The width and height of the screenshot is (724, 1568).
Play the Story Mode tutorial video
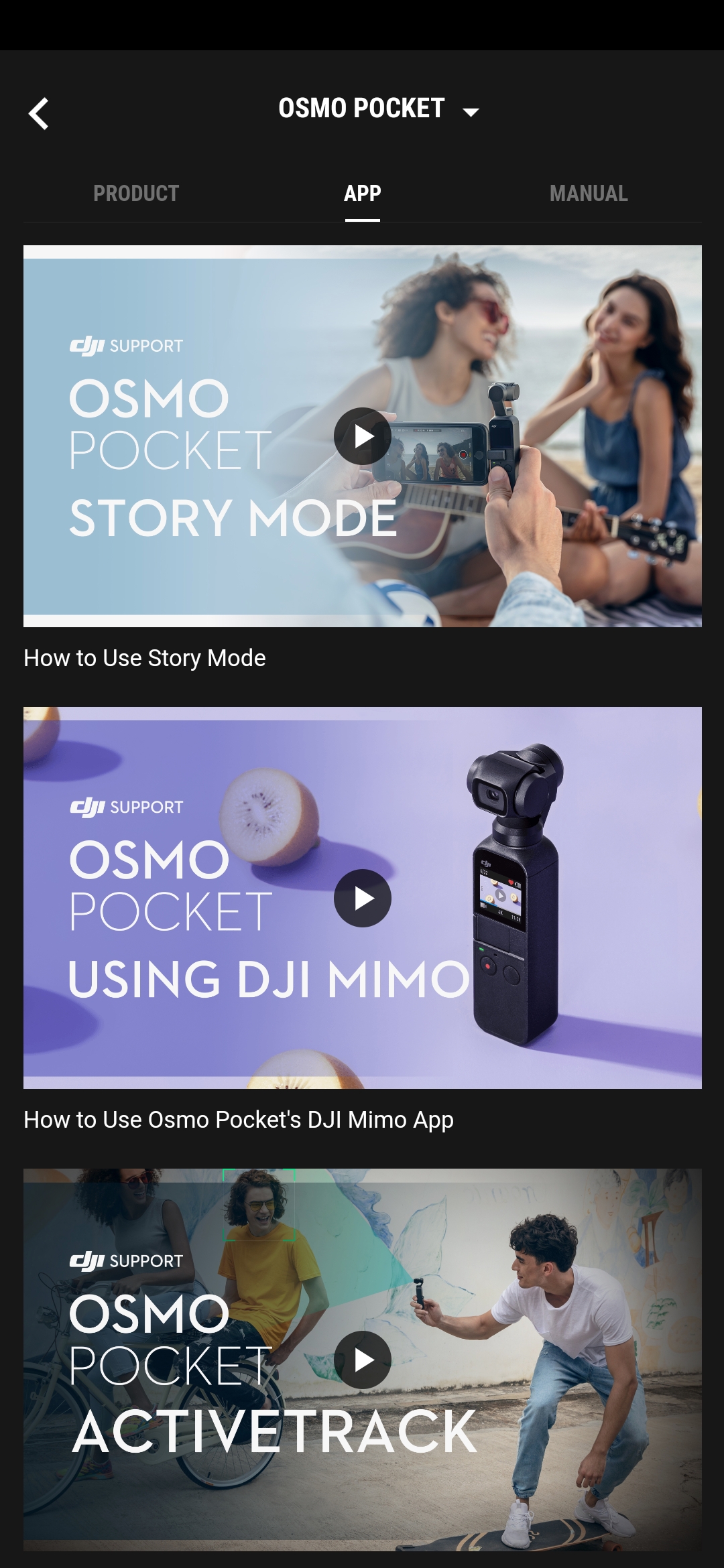pyautogui.click(x=363, y=436)
